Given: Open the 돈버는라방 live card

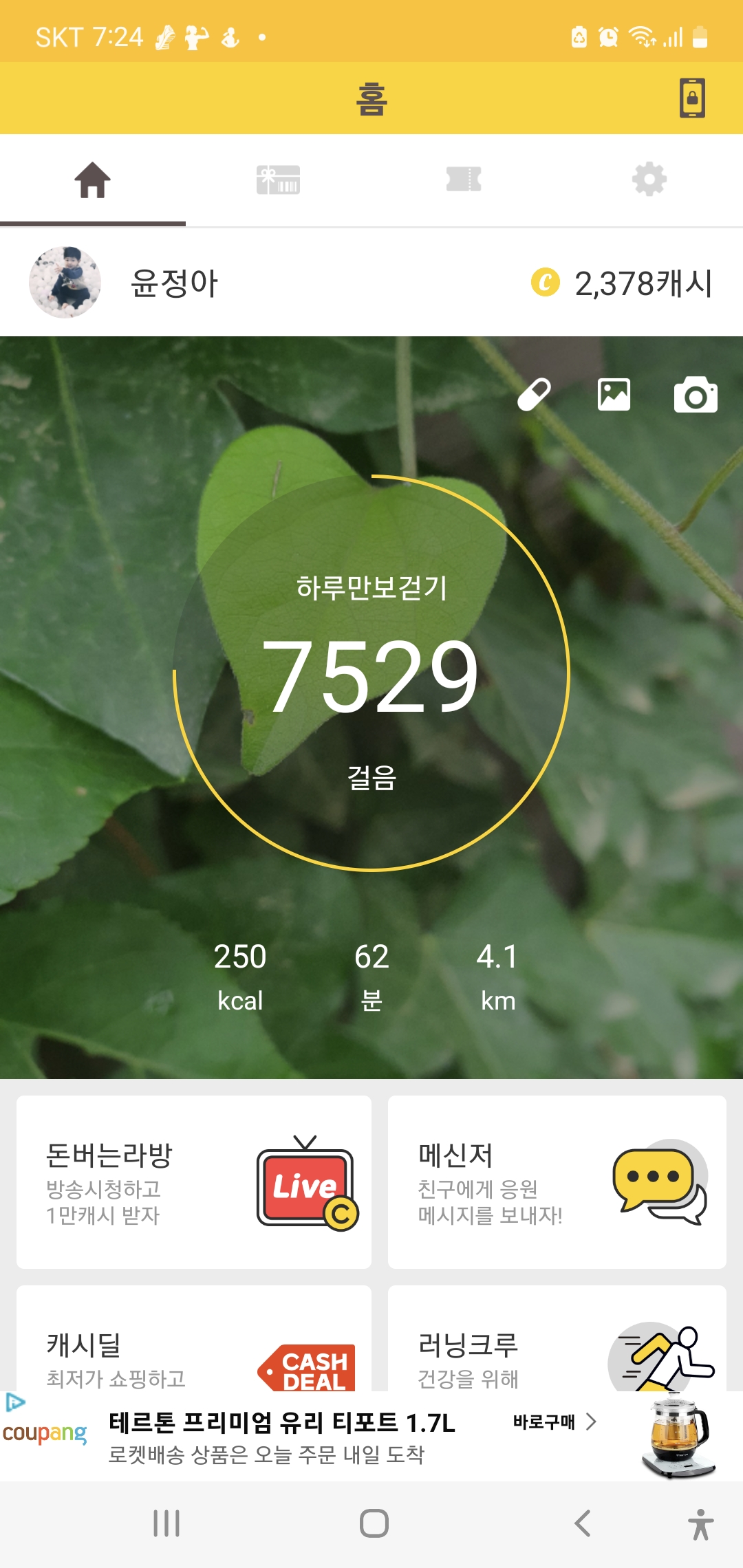Looking at the screenshot, I should click(x=194, y=1182).
